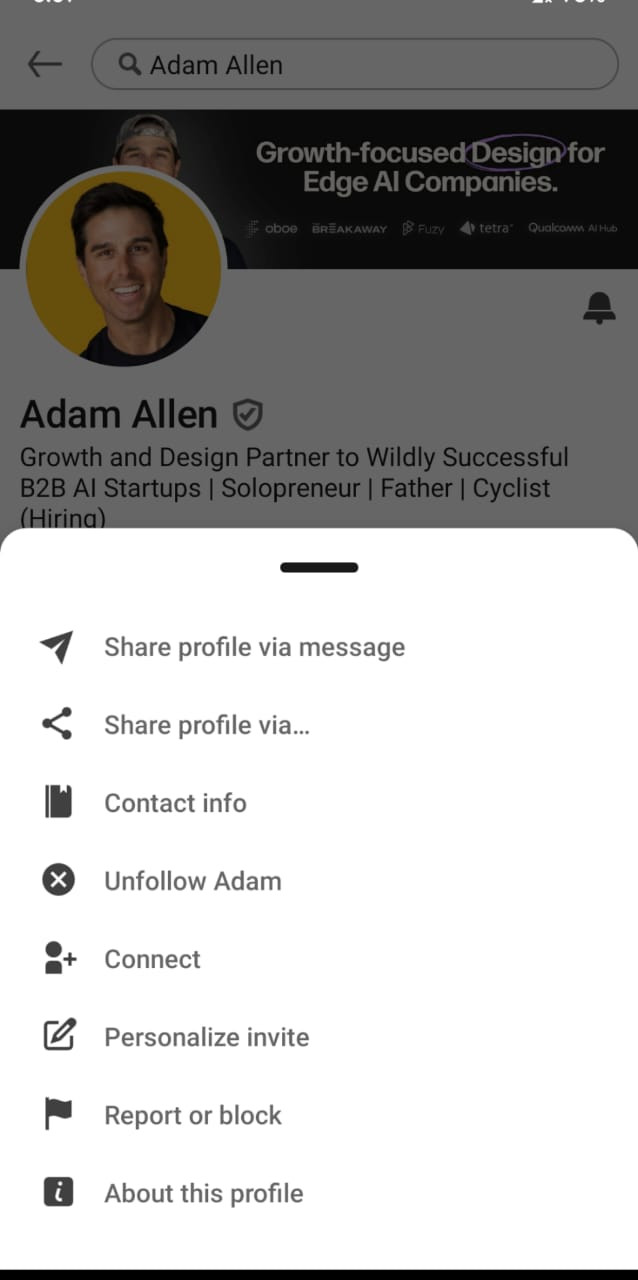The image size is (638, 1280).
Task: Tap the bottom sheet drag handle
Action: [319, 567]
